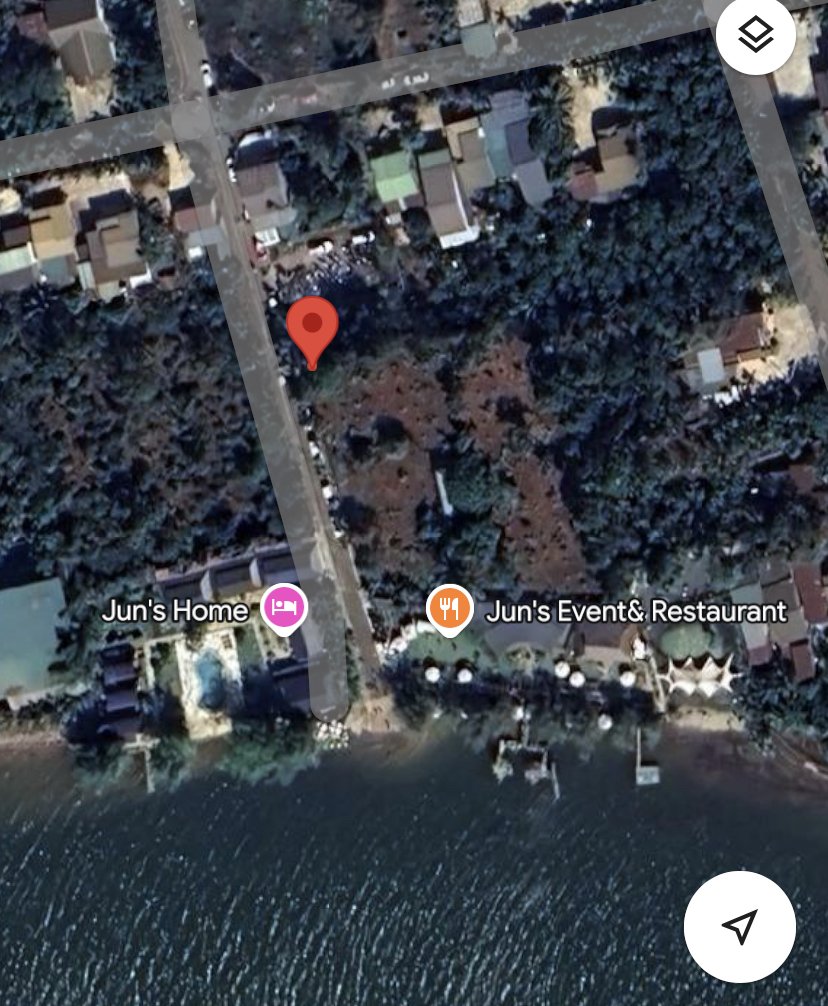Open Jun's Home lodging marker

284,607
